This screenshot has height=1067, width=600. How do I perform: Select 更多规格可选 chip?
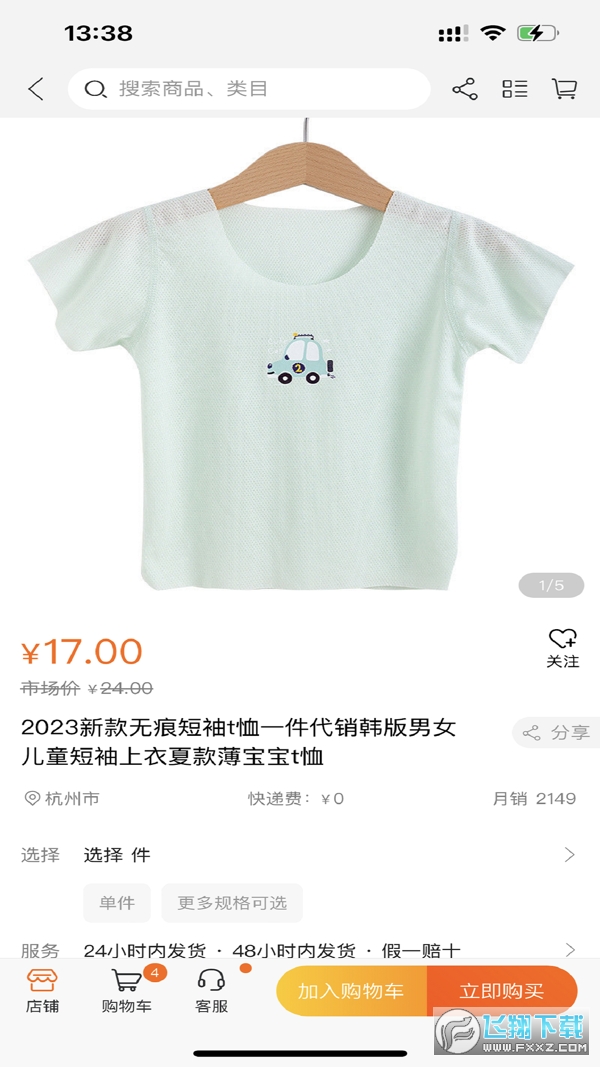(232, 903)
